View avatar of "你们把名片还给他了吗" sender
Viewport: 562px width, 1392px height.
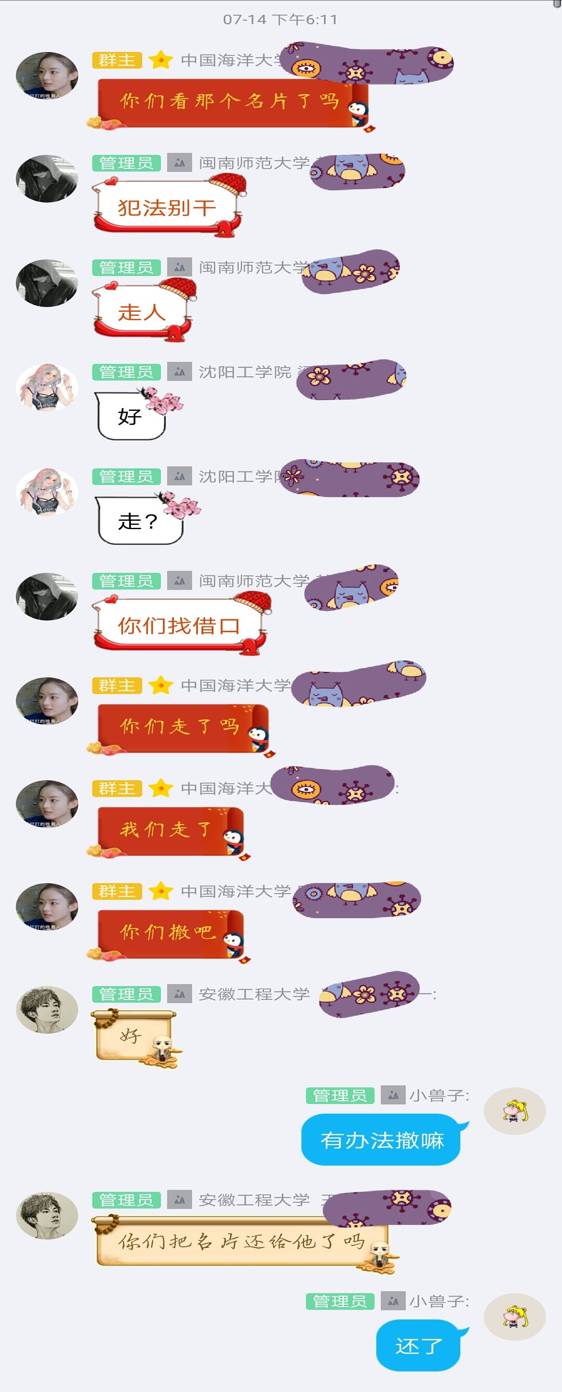47,1216
